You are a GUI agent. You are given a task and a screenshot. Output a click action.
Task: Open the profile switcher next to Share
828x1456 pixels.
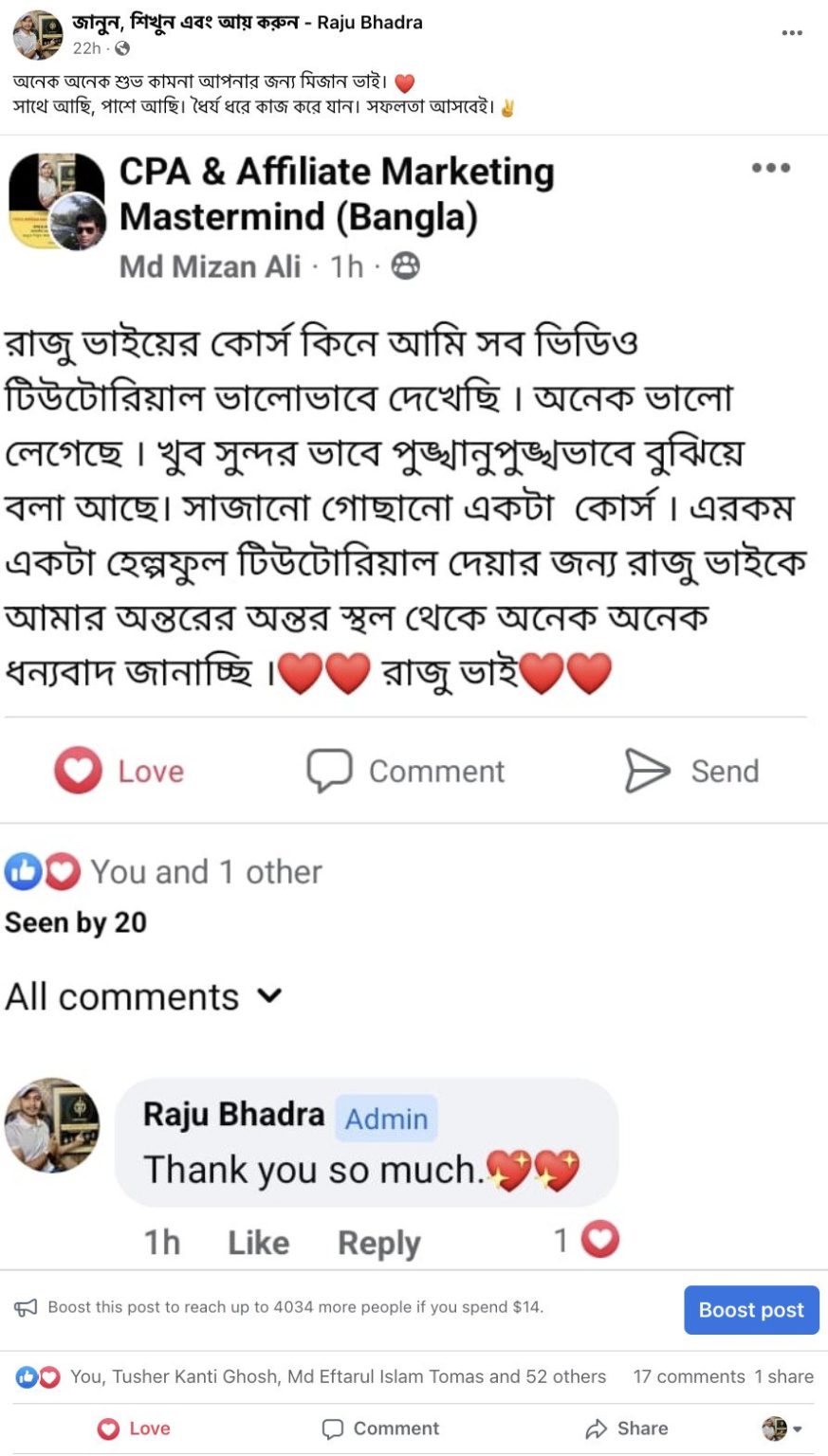782,1429
